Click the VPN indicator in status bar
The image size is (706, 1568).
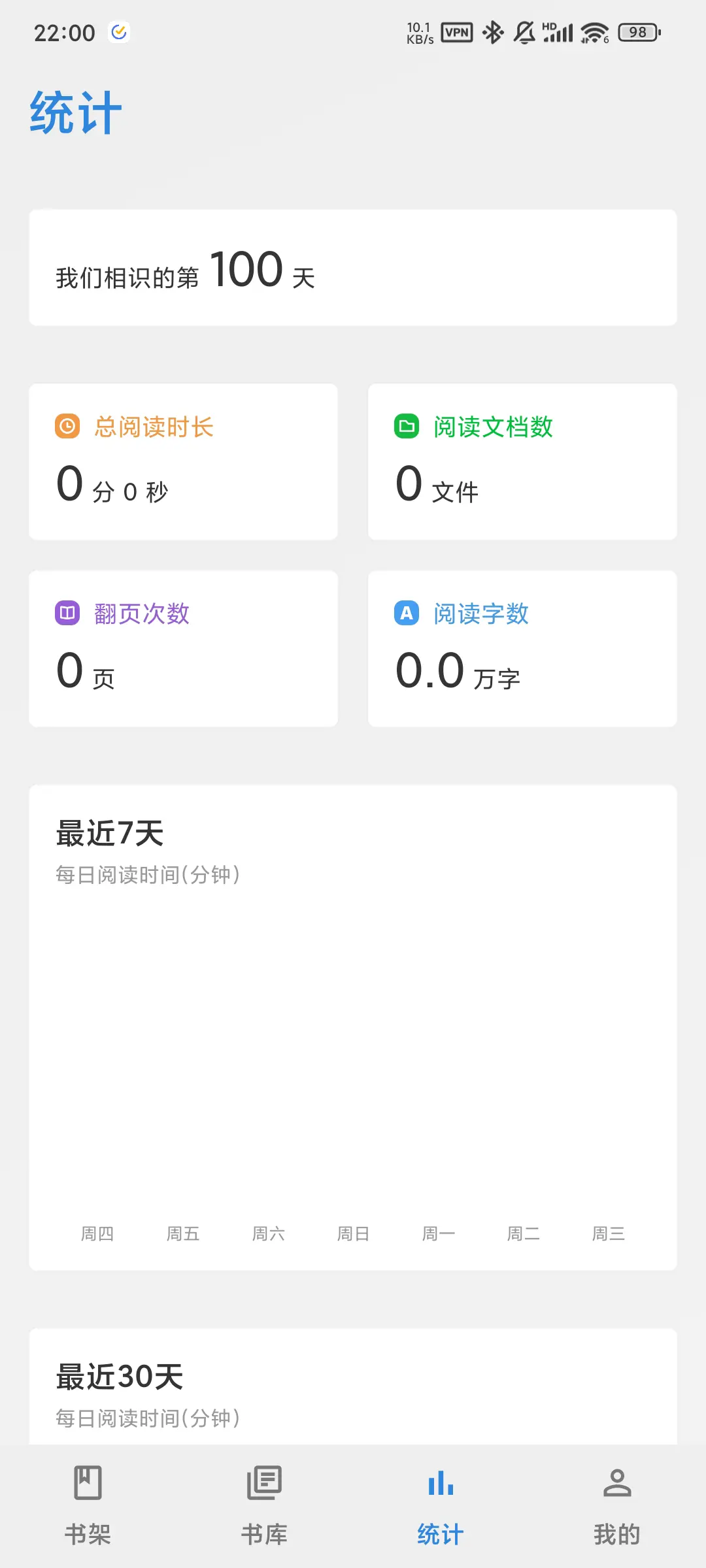tap(458, 31)
